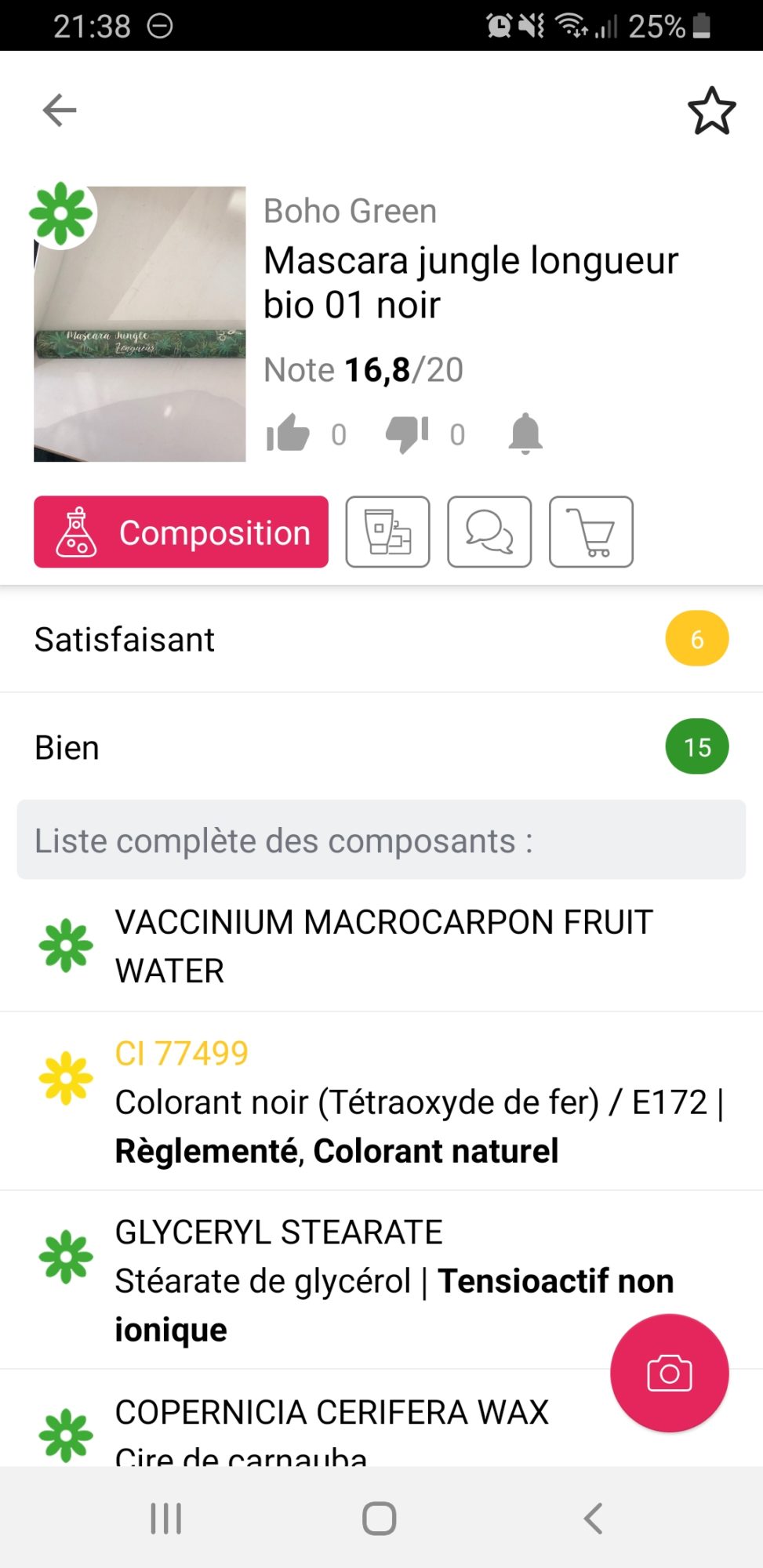Give the product a thumbs up
The width and height of the screenshot is (763, 1568).
tap(289, 434)
